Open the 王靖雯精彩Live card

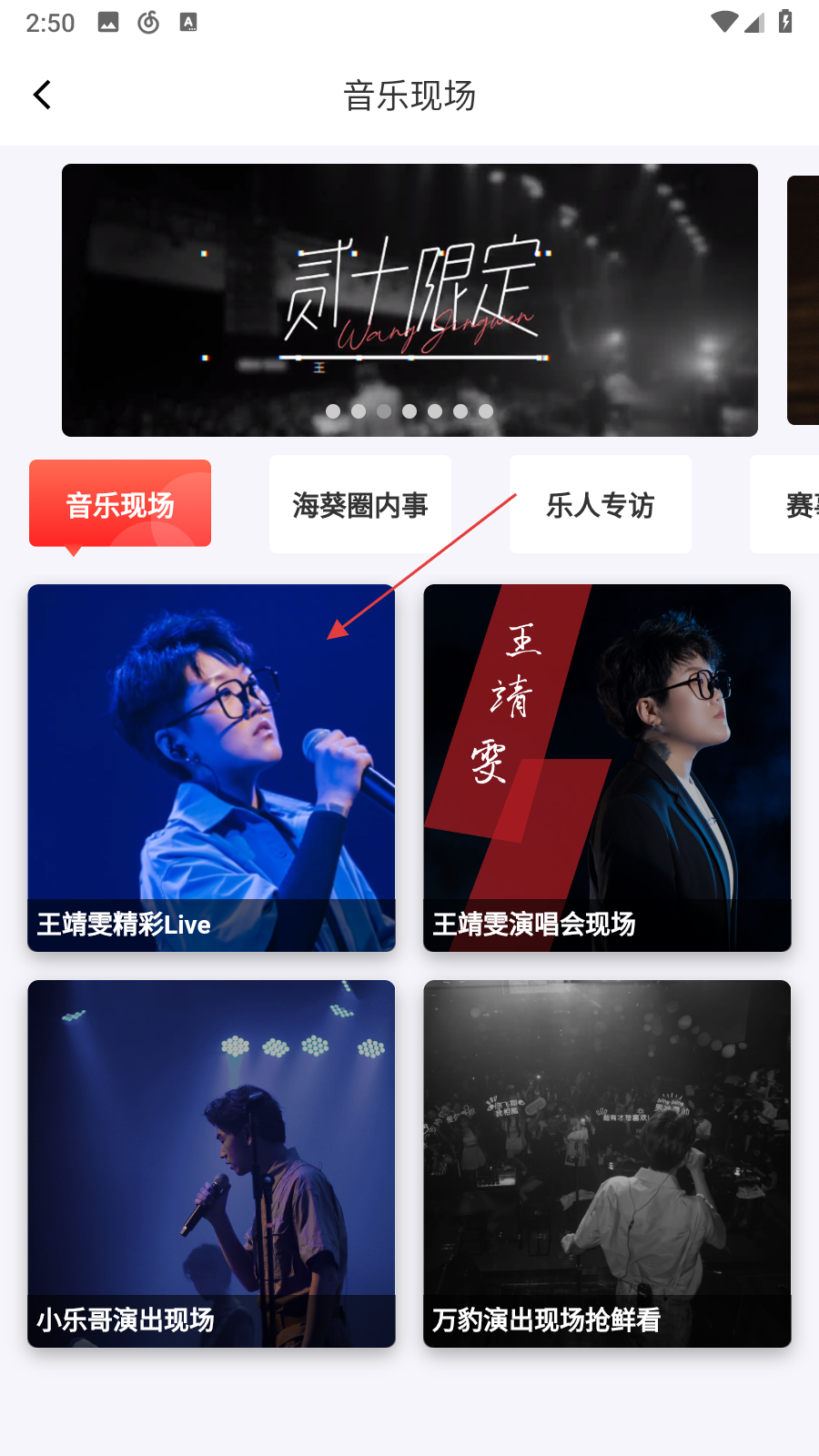click(x=211, y=767)
